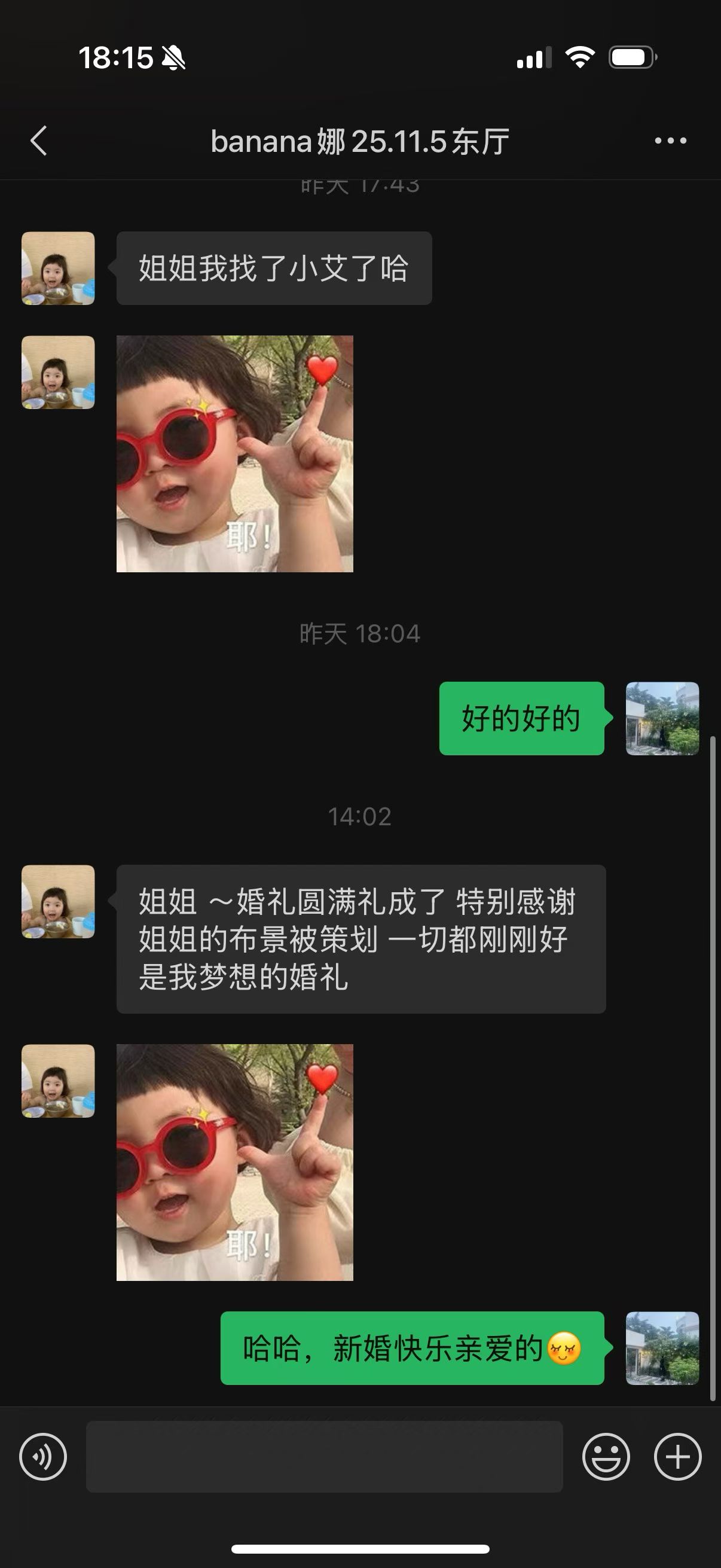Switch to voice message input
Viewport: 721px width, 1568px height.
(42, 1457)
